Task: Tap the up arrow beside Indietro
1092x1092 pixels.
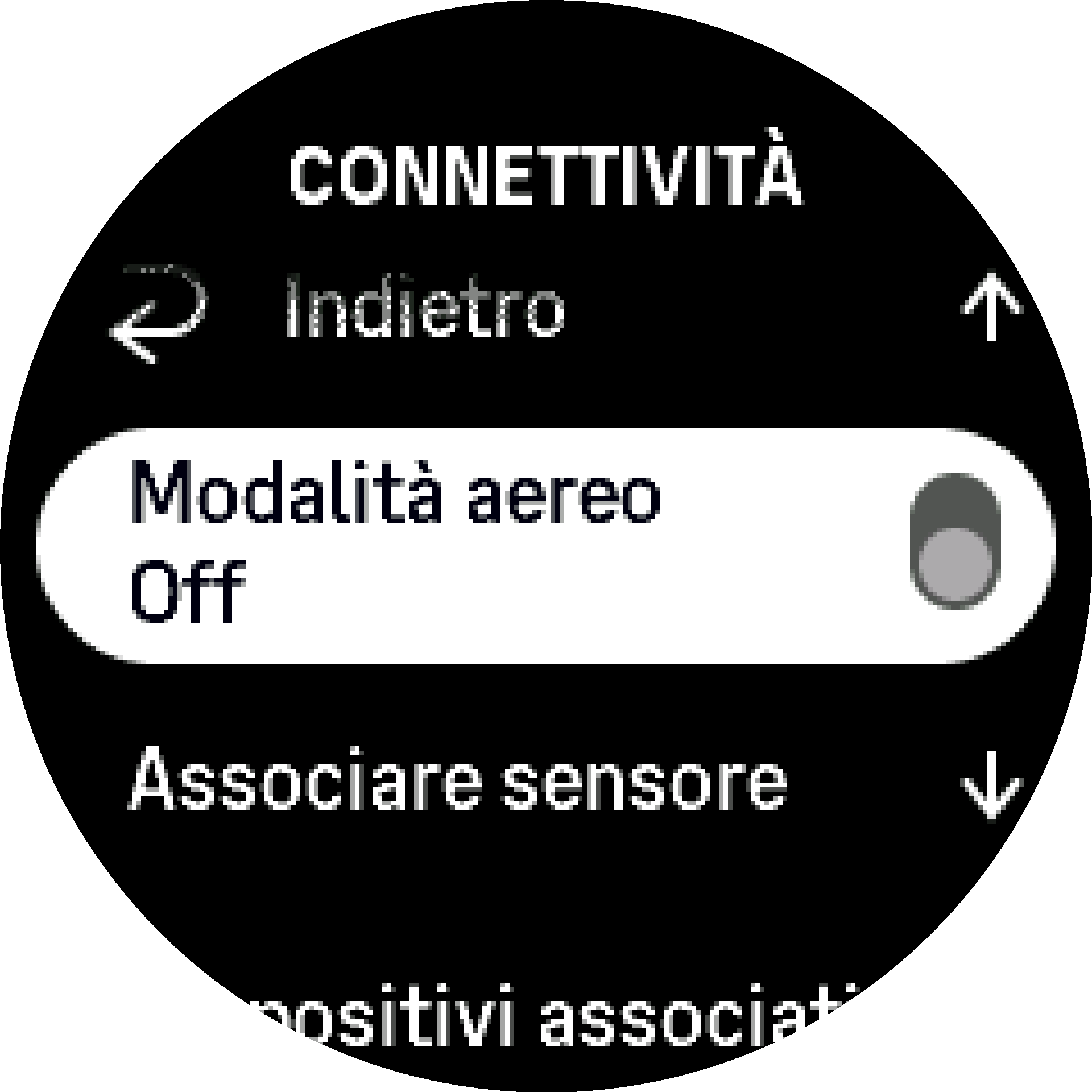Action: click(992, 307)
